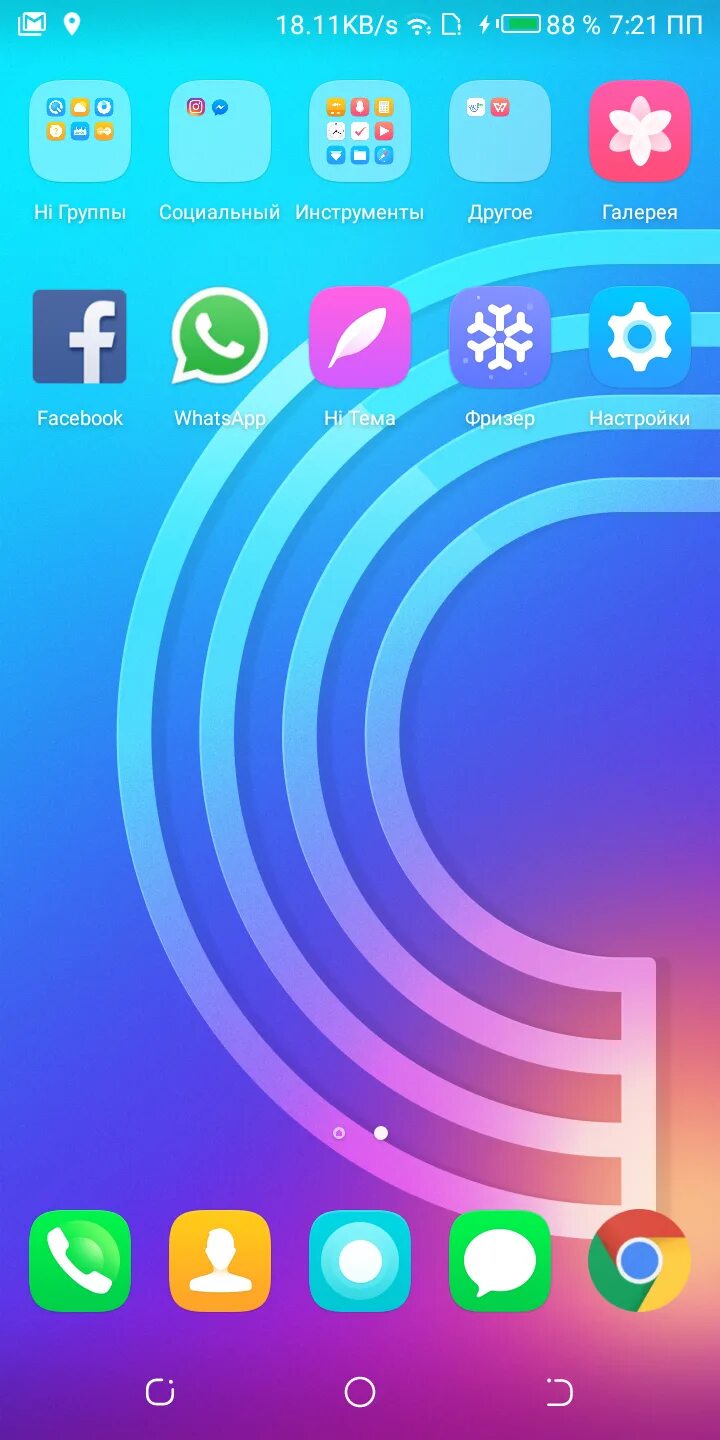Open the Hi Группы folder
The width and height of the screenshot is (720, 1440).
tap(80, 131)
